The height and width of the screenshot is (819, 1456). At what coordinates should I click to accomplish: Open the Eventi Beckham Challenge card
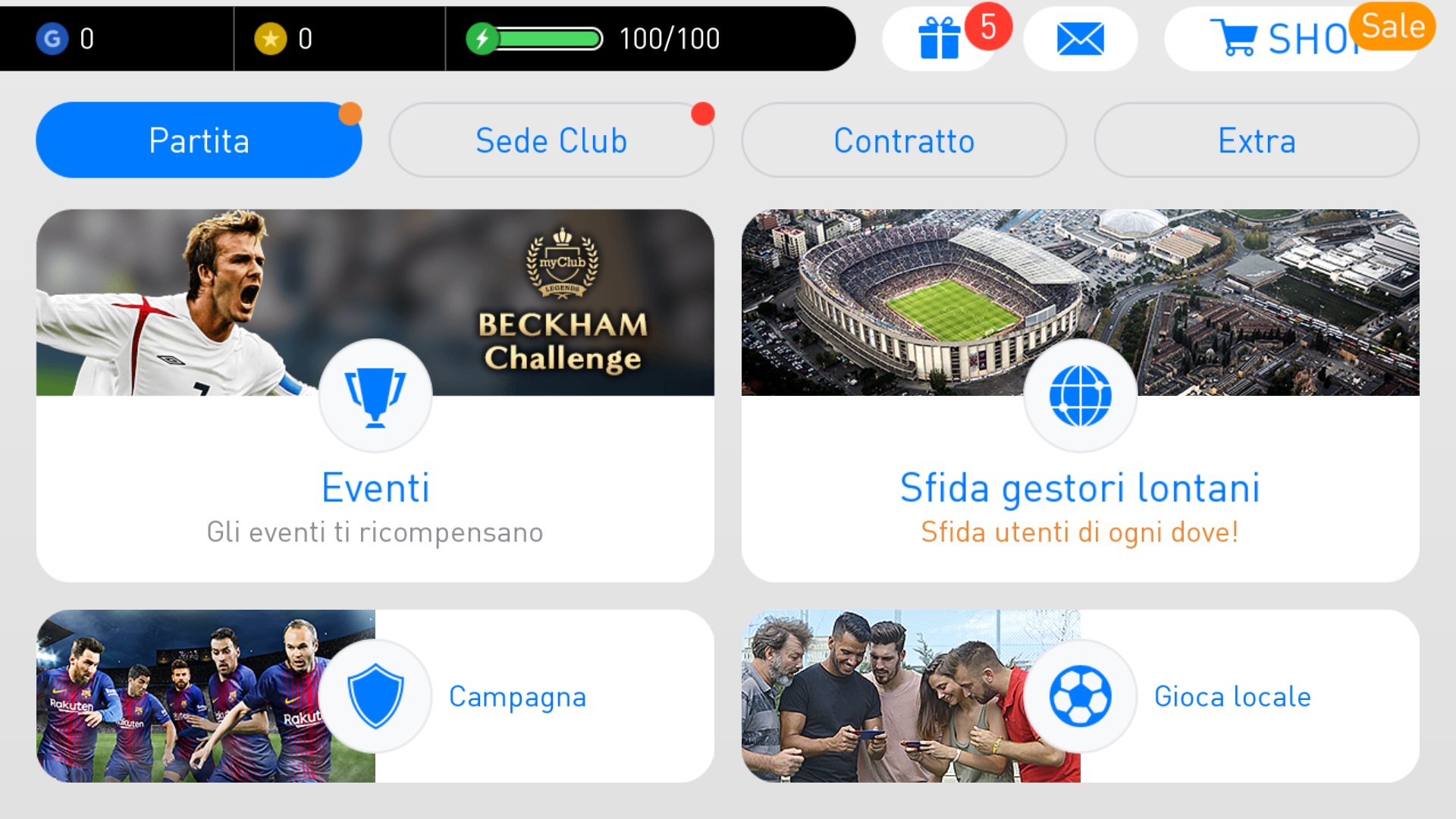click(x=375, y=396)
